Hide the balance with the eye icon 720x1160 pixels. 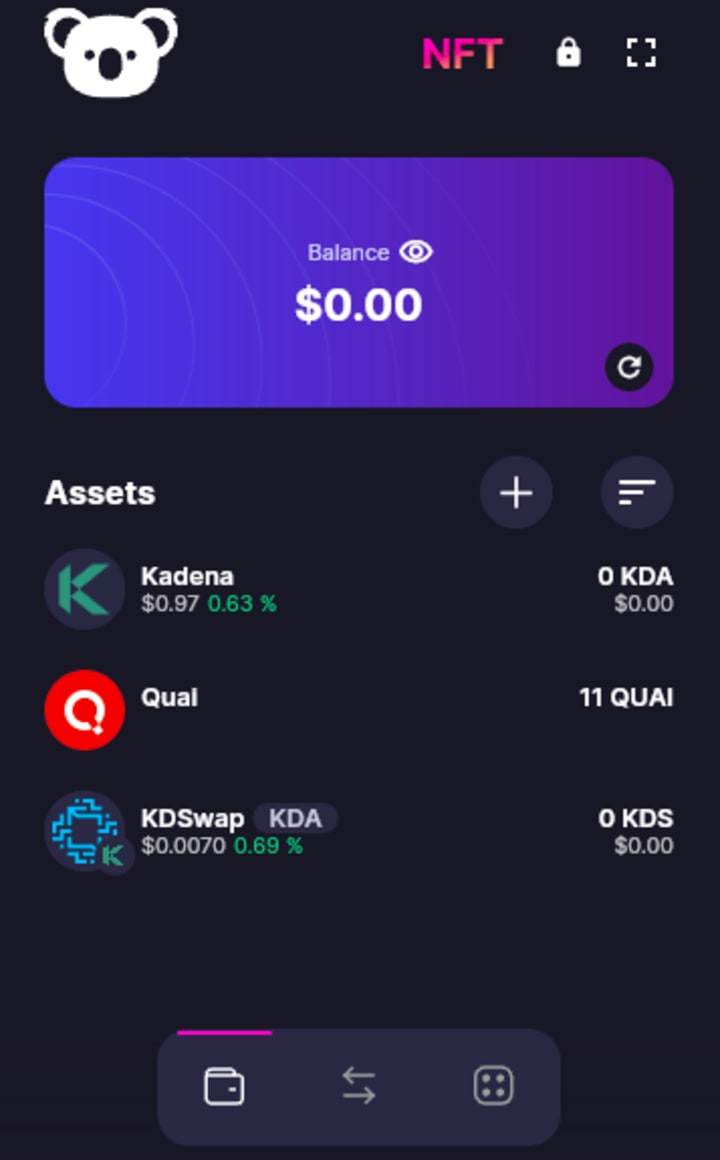point(416,252)
